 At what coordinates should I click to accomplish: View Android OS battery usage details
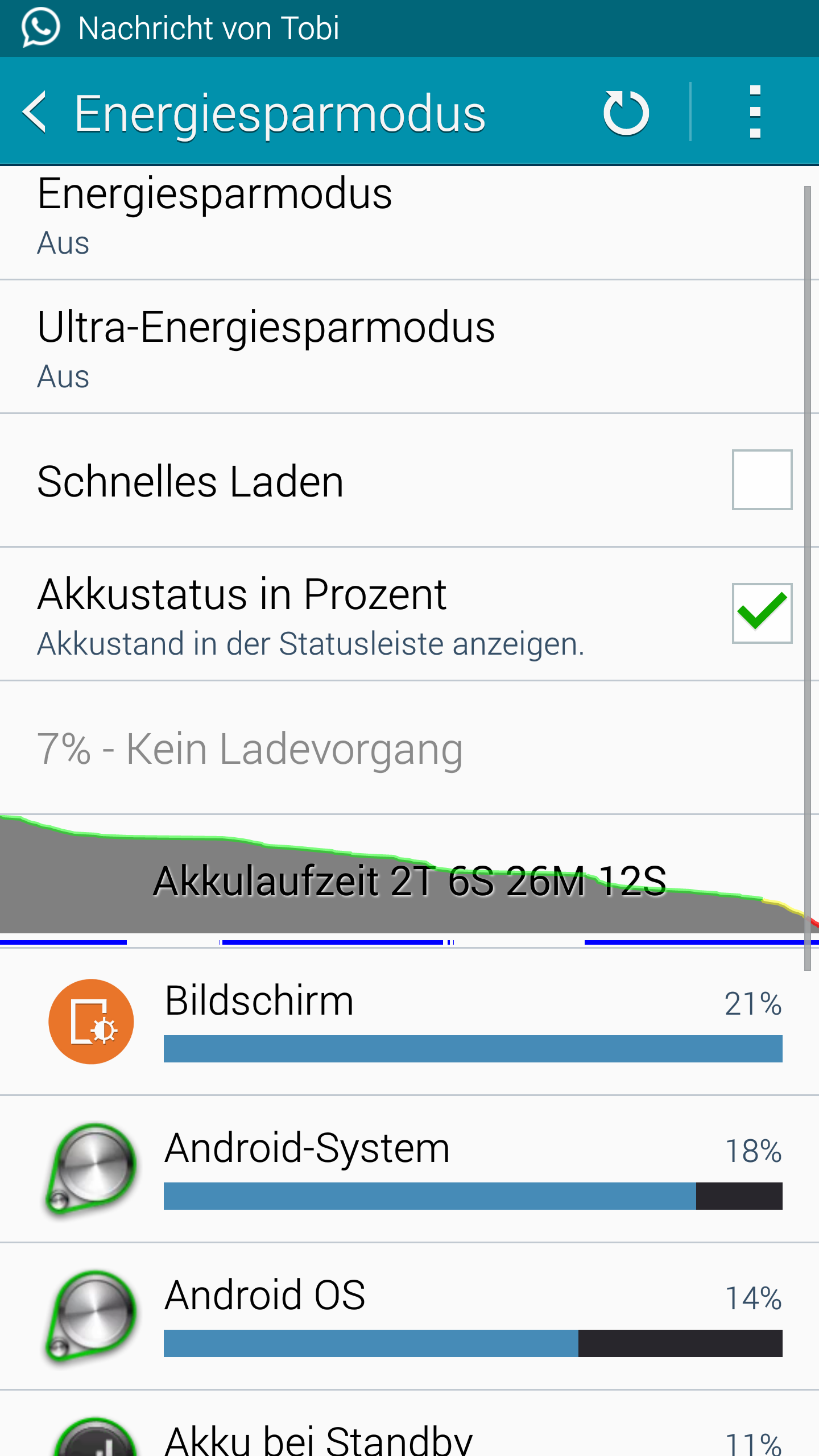(409, 1317)
